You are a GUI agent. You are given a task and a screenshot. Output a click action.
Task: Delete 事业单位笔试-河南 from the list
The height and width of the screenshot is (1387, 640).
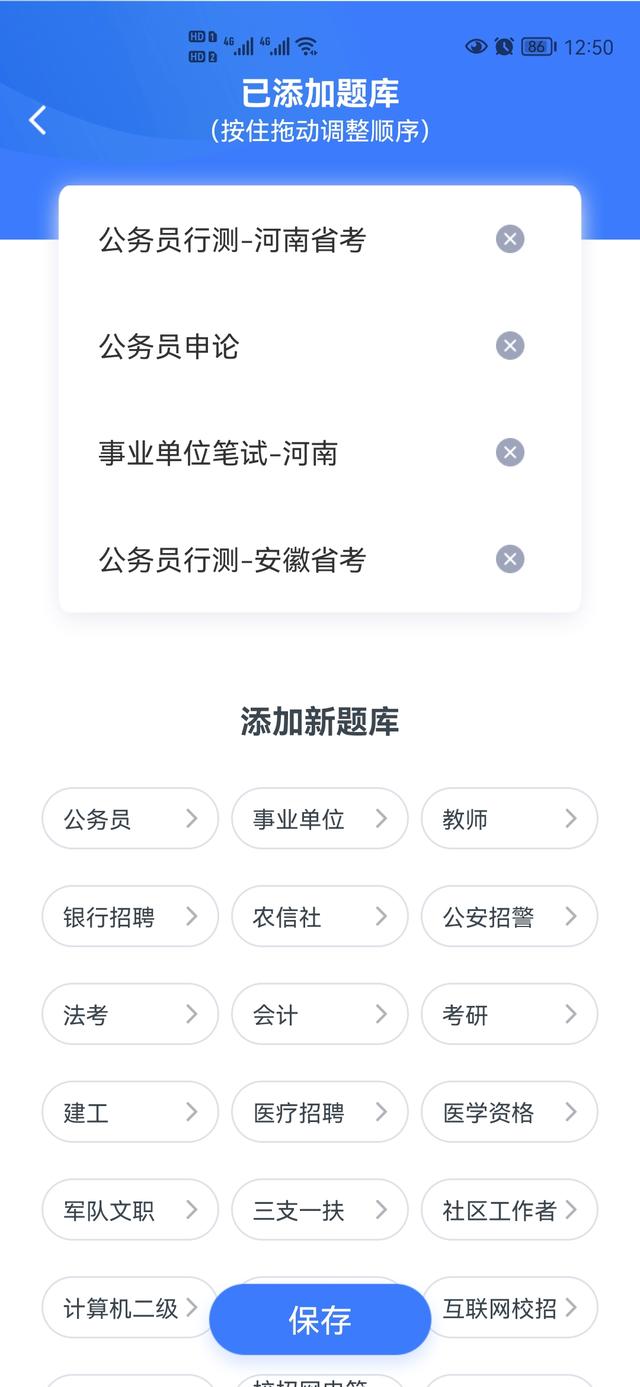click(x=510, y=452)
